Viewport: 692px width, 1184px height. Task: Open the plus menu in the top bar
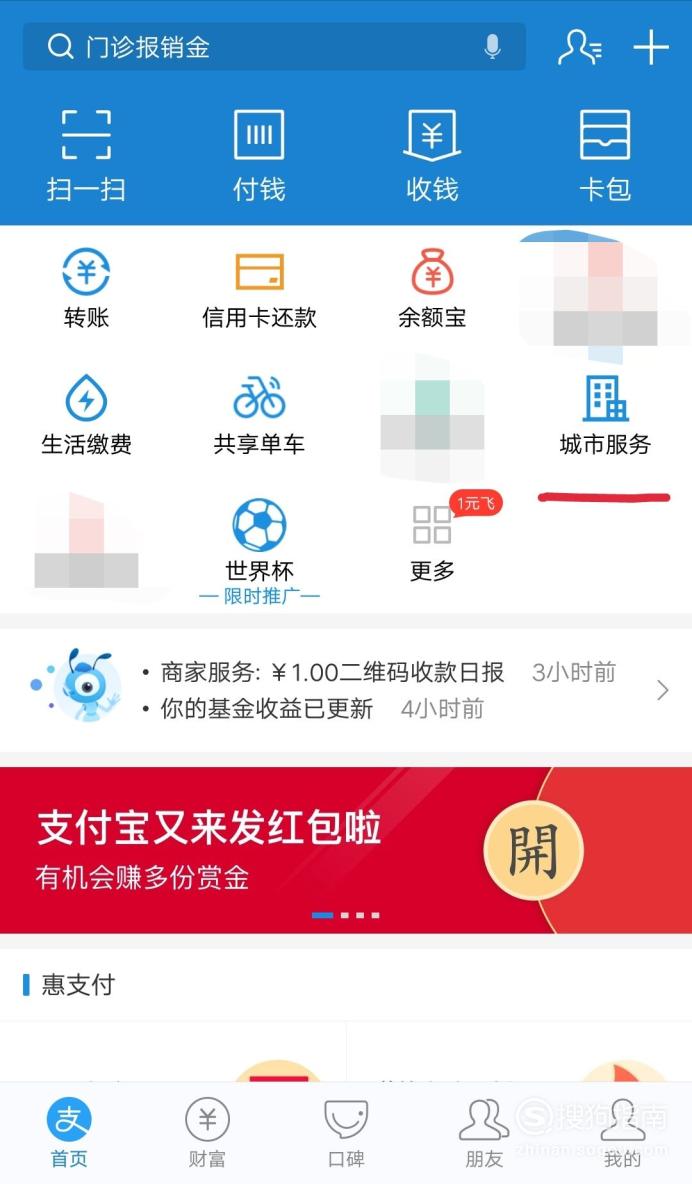[650, 47]
